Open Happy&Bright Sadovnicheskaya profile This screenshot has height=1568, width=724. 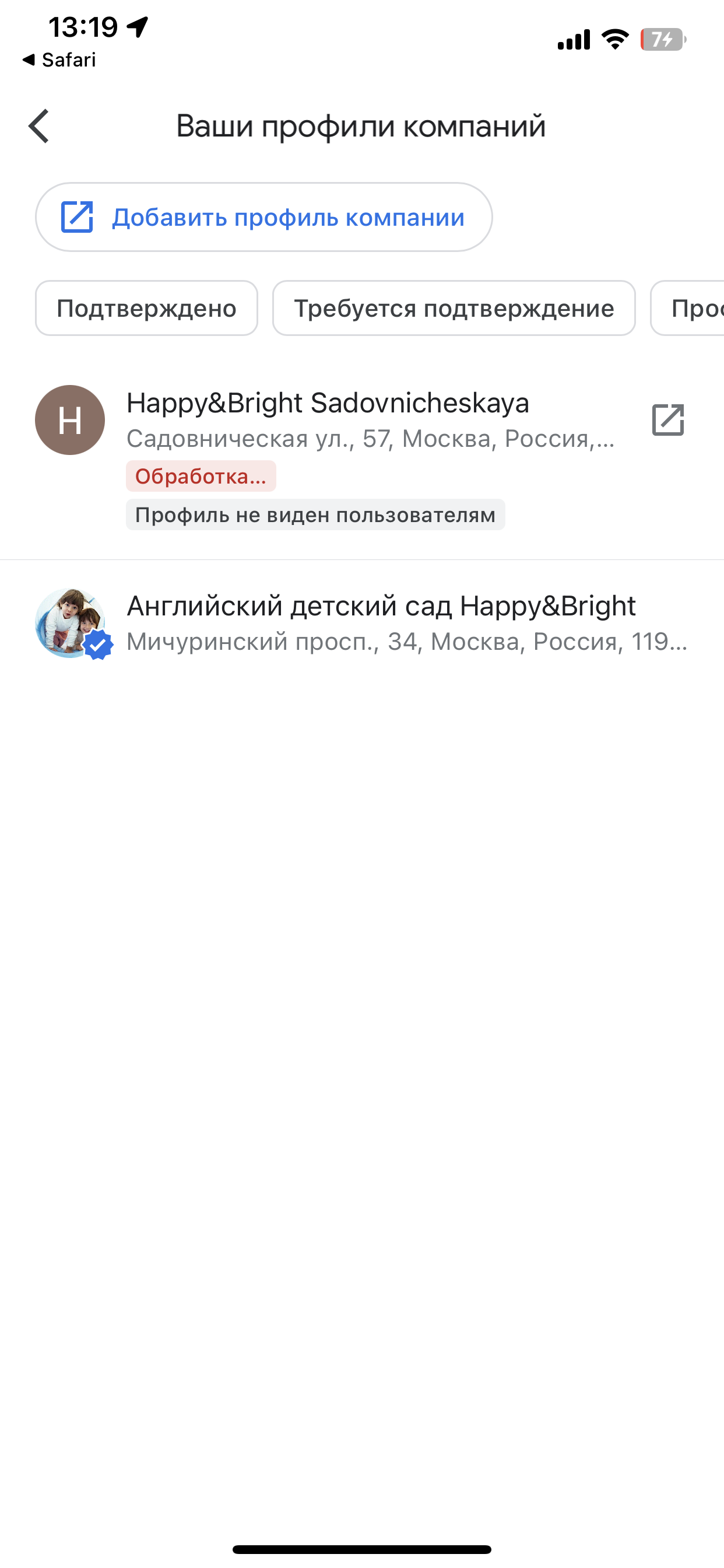[328, 404]
